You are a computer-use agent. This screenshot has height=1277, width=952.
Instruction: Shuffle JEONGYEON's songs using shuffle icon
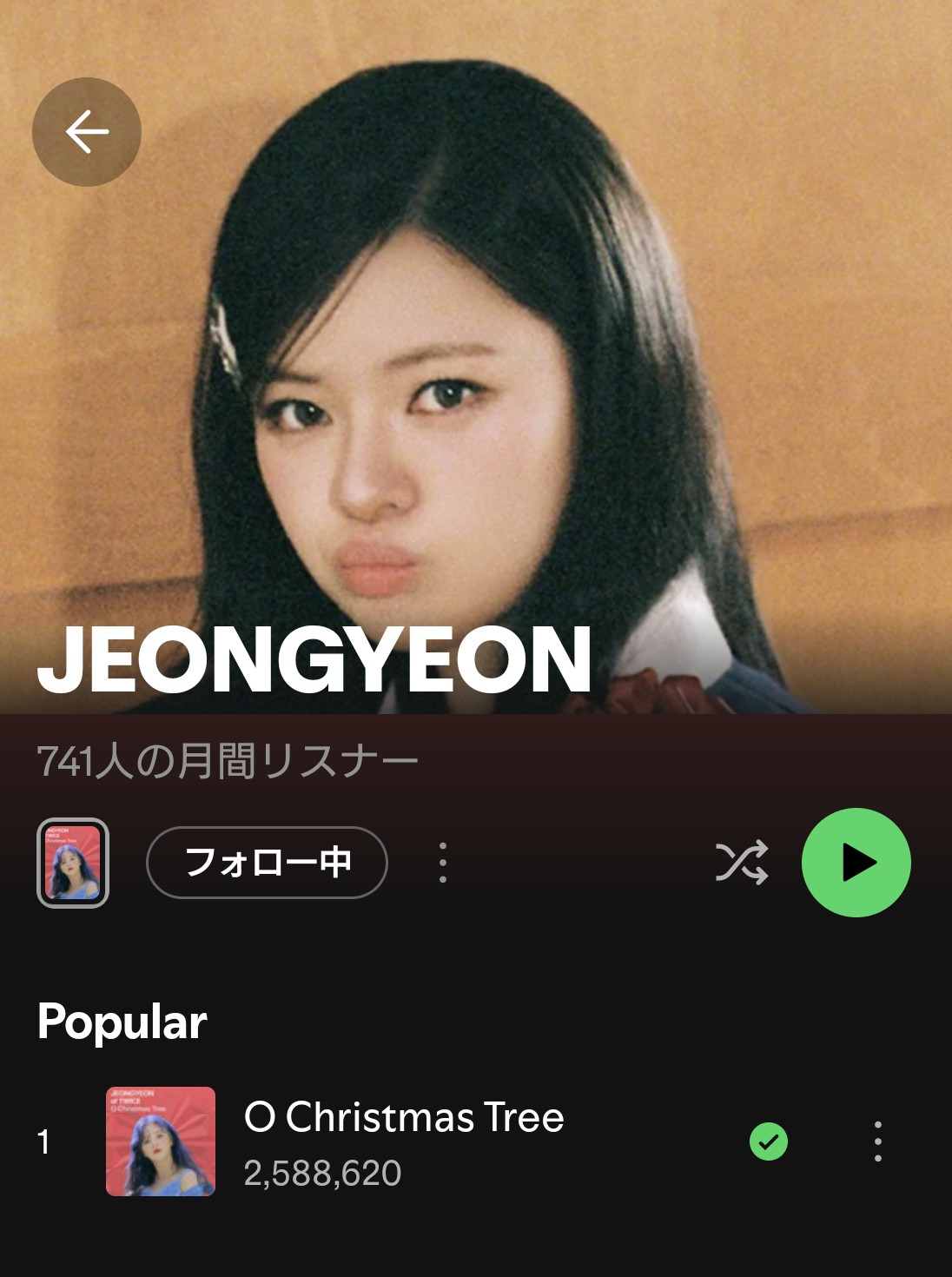[x=741, y=863]
